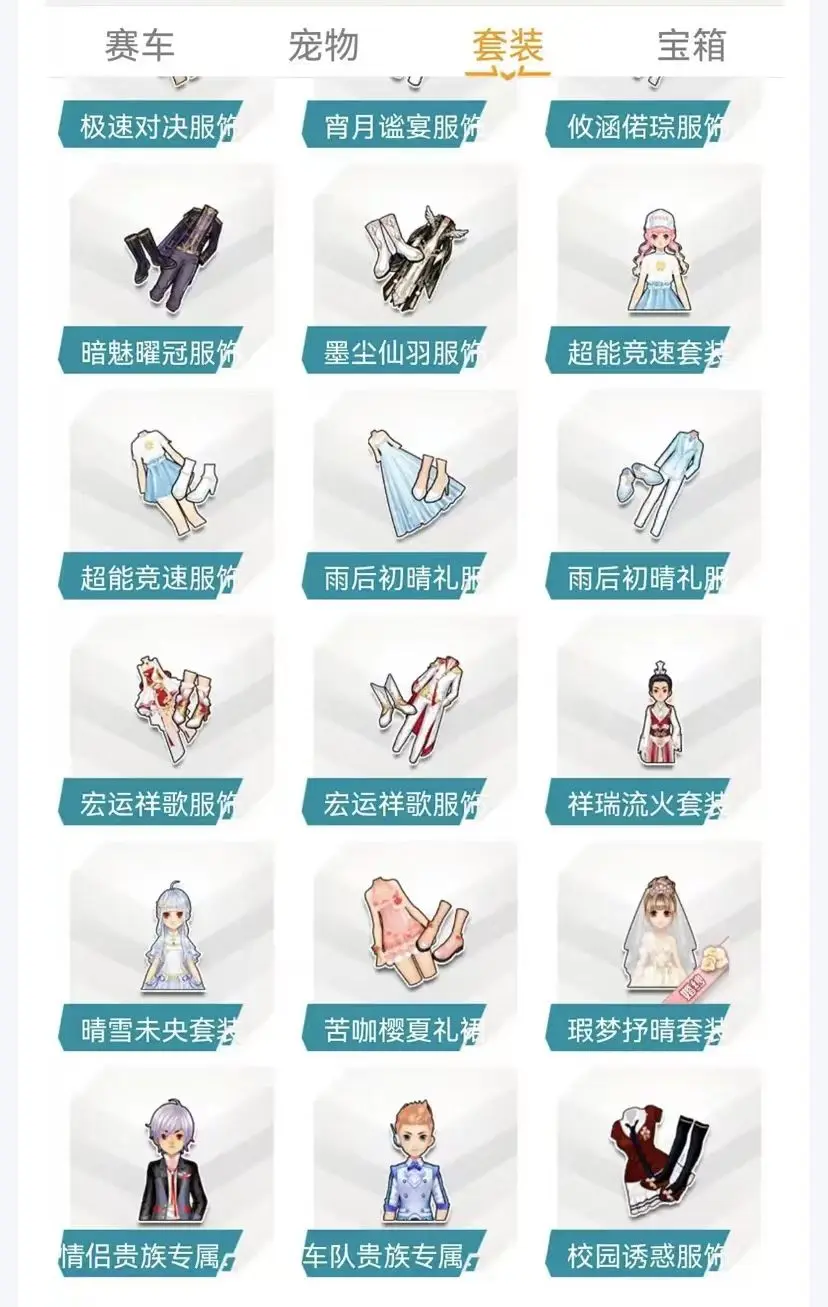Image resolution: width=828 pixels, height=1307 pixels.
Task: Switch to the 赛车 tab
Action: coord(139,46)
